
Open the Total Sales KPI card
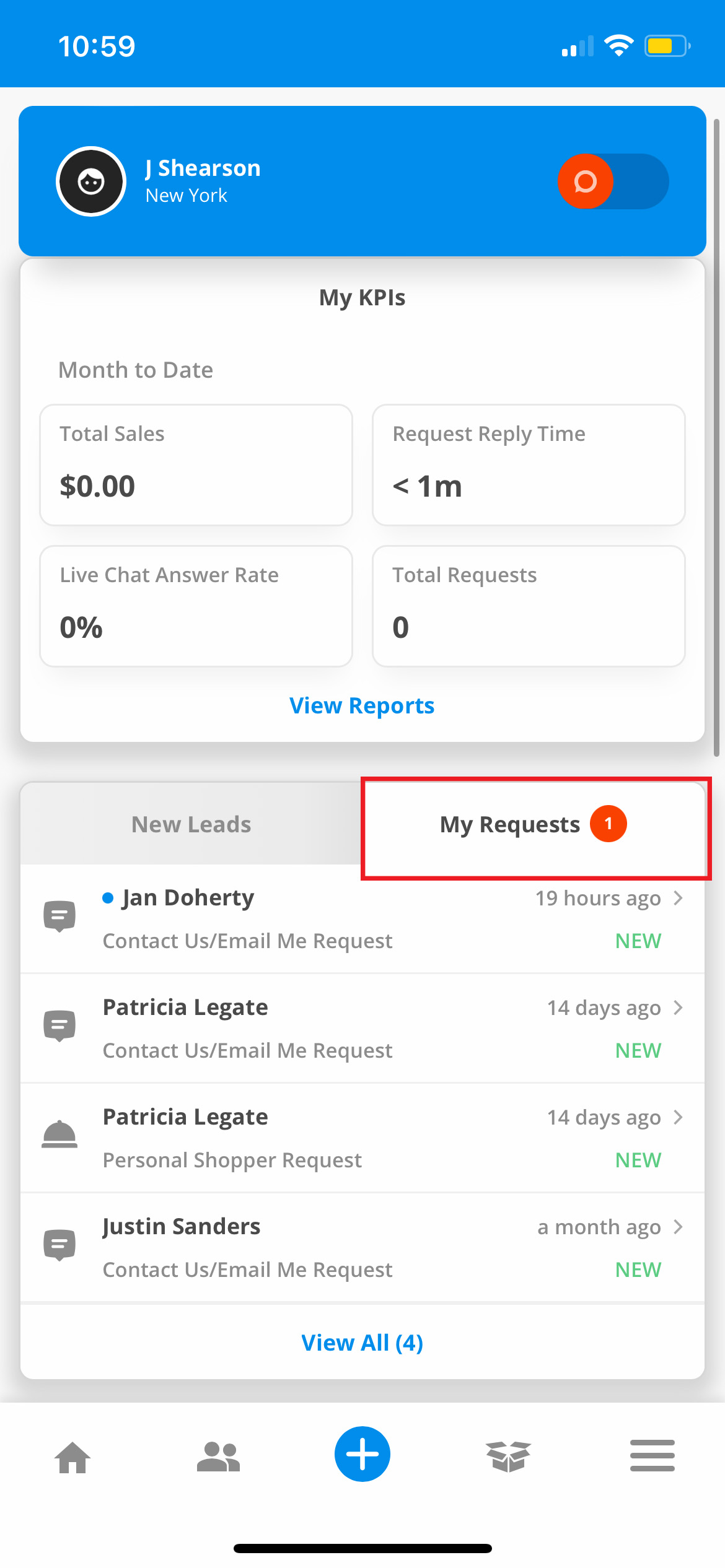coord(196,464)
